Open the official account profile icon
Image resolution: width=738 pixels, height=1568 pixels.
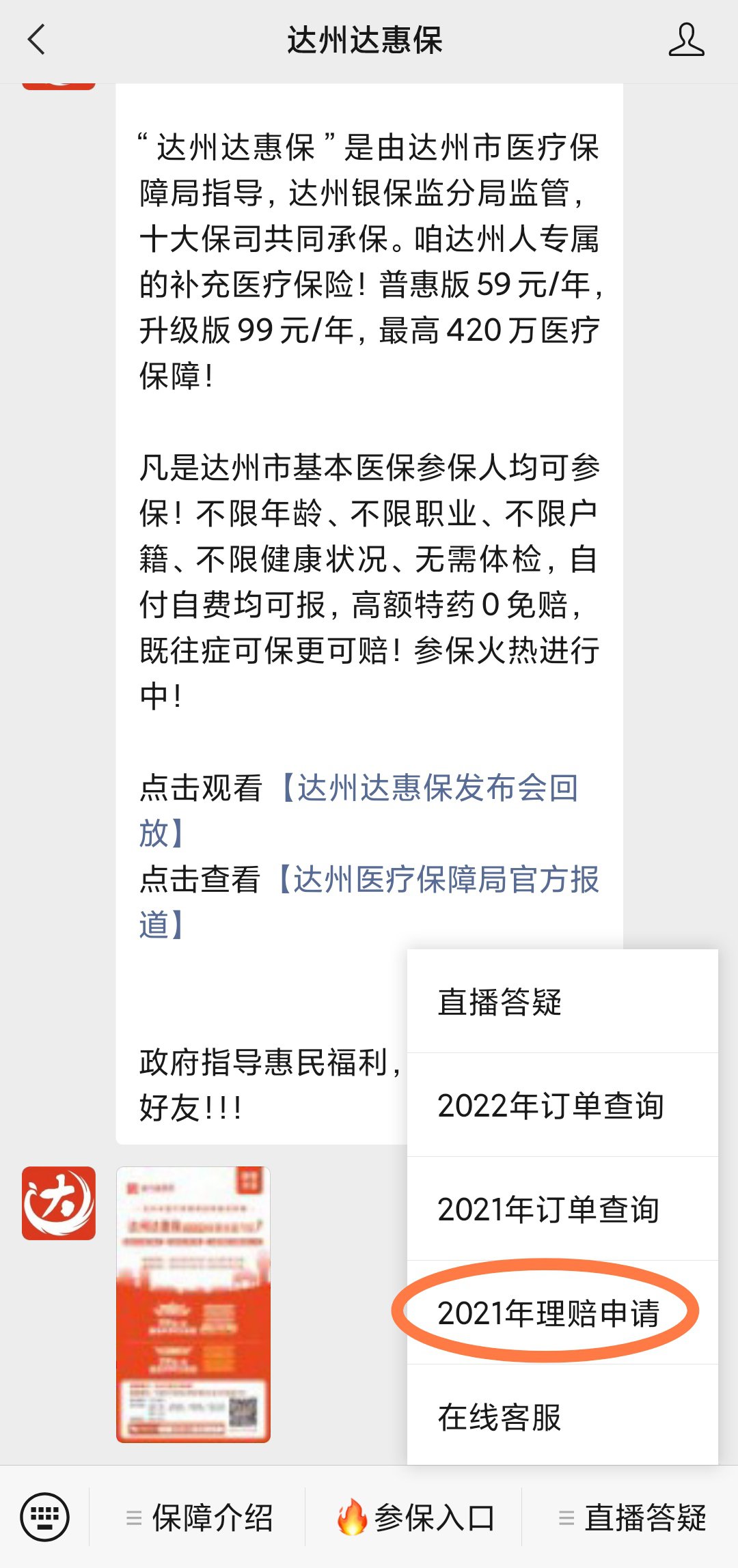[x=686, y=40]
